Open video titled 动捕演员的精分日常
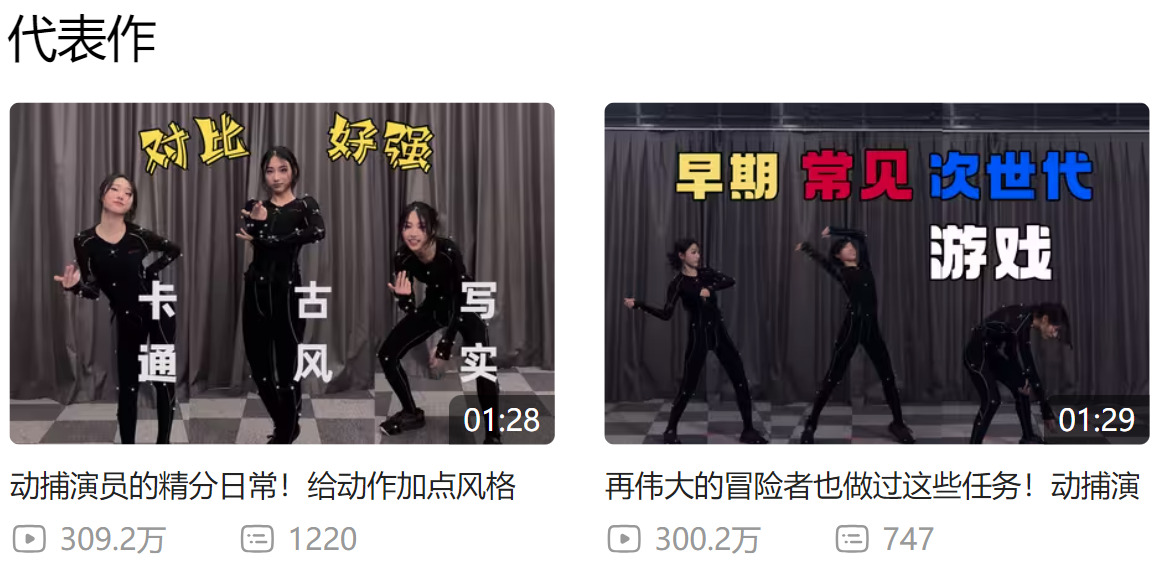 click(x=263, y=487)
